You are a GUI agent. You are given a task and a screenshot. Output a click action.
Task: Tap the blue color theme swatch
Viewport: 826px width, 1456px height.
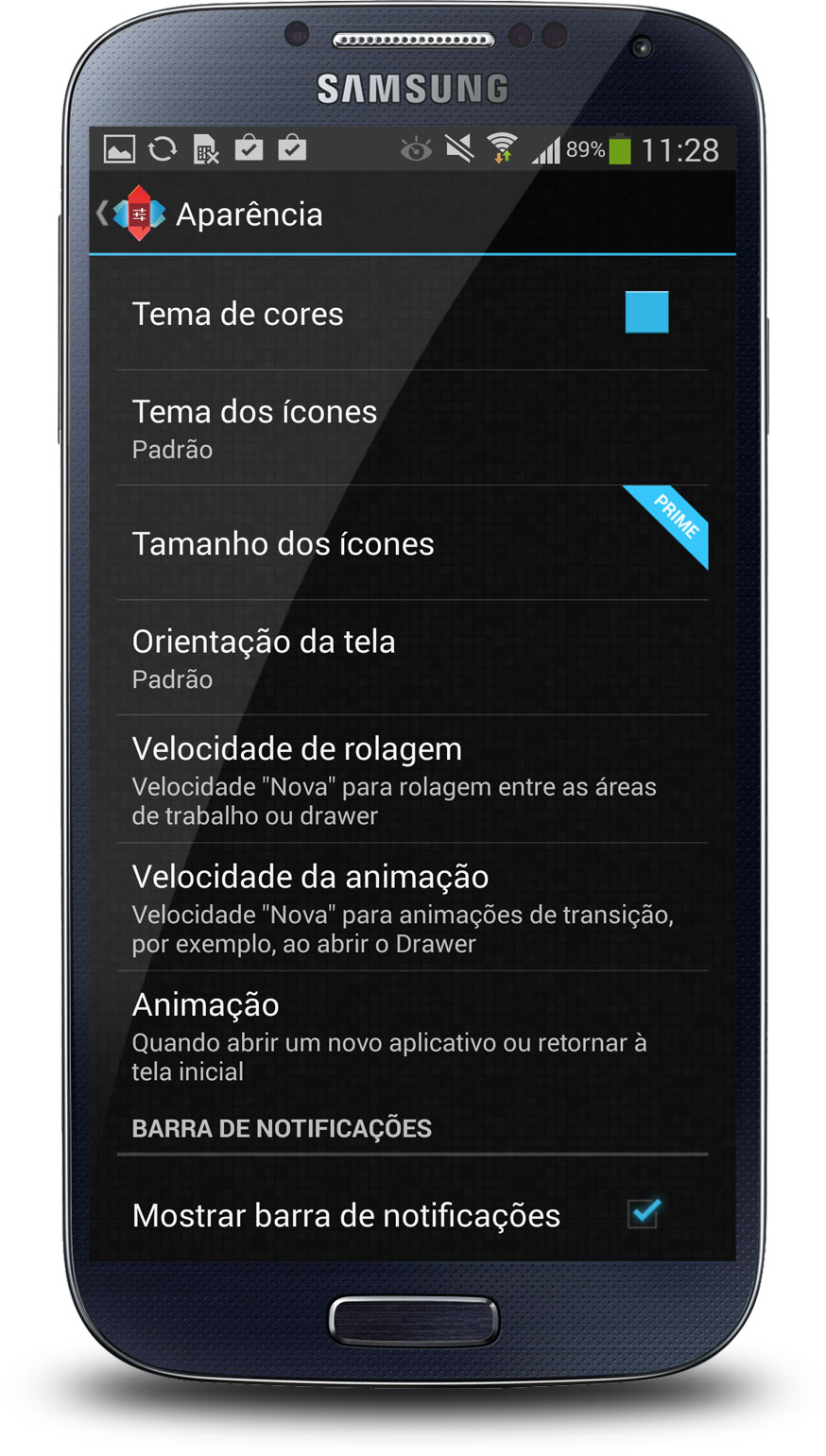[x=646, y=313]
